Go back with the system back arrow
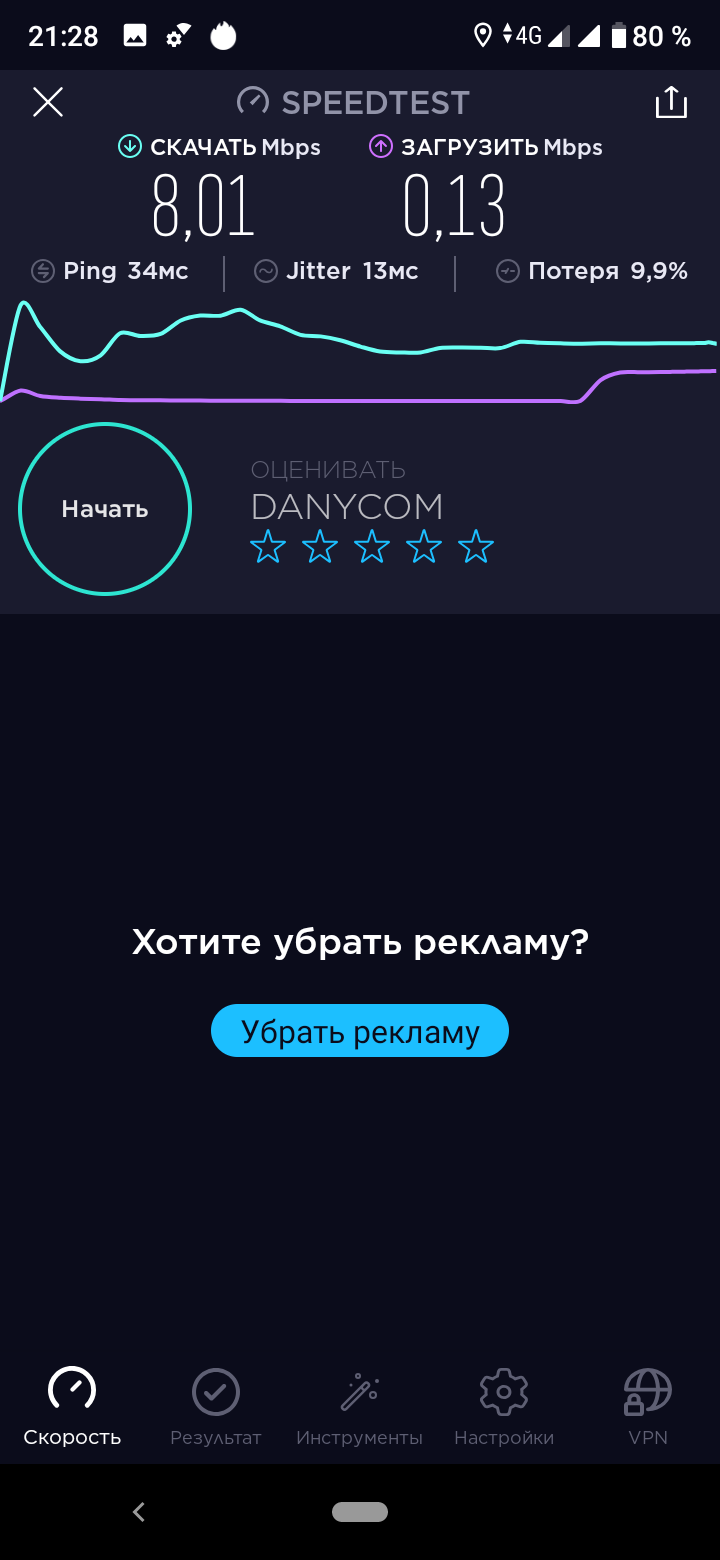This screenshot has height=1560, width=720. click(139, 1512)
